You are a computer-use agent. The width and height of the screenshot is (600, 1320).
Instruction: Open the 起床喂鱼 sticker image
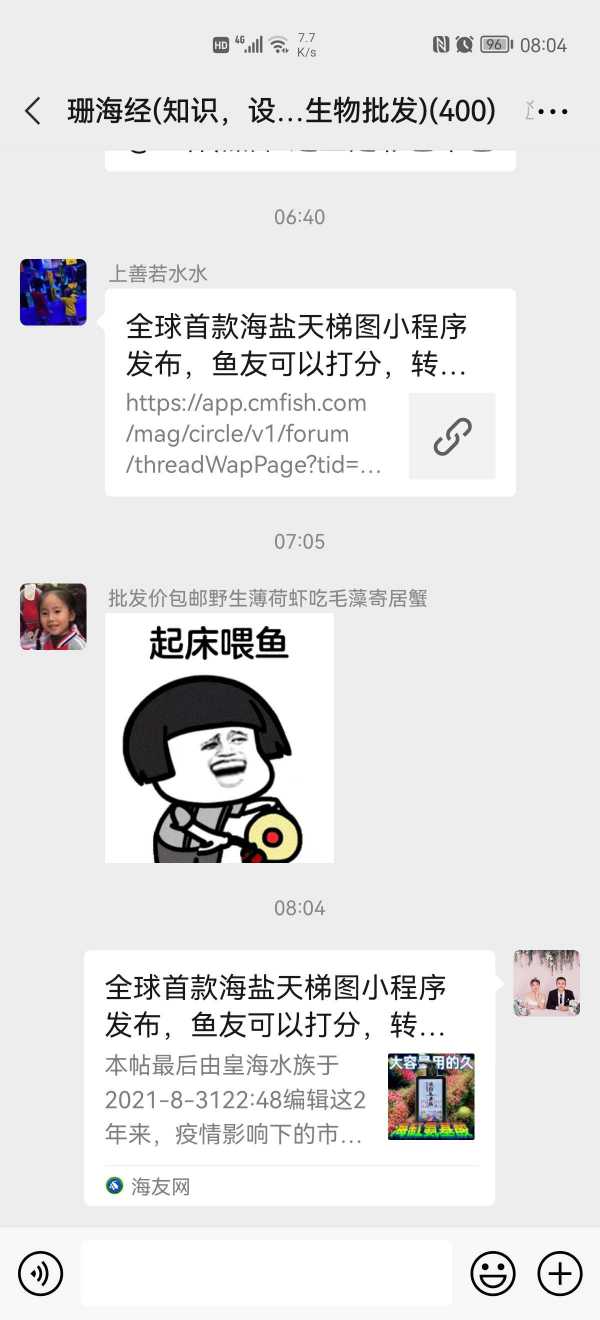(219, 738)
